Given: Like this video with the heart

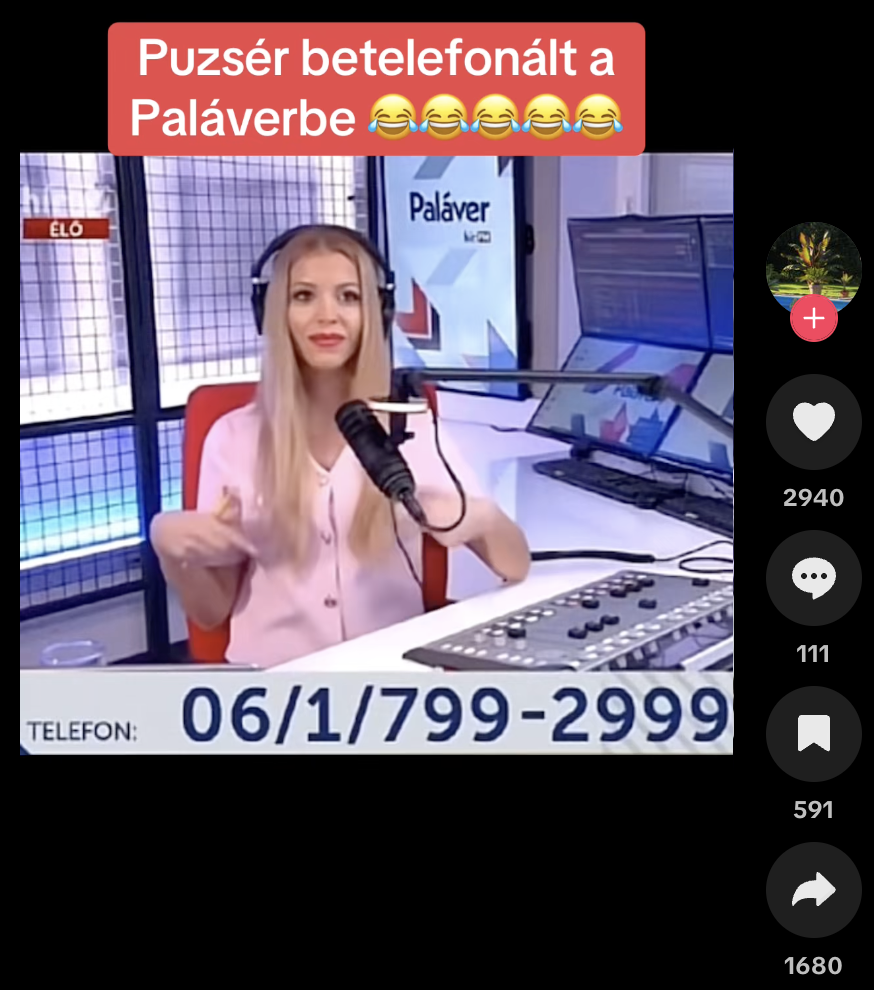Looking at the screenshot, I should tap(813, 422).
